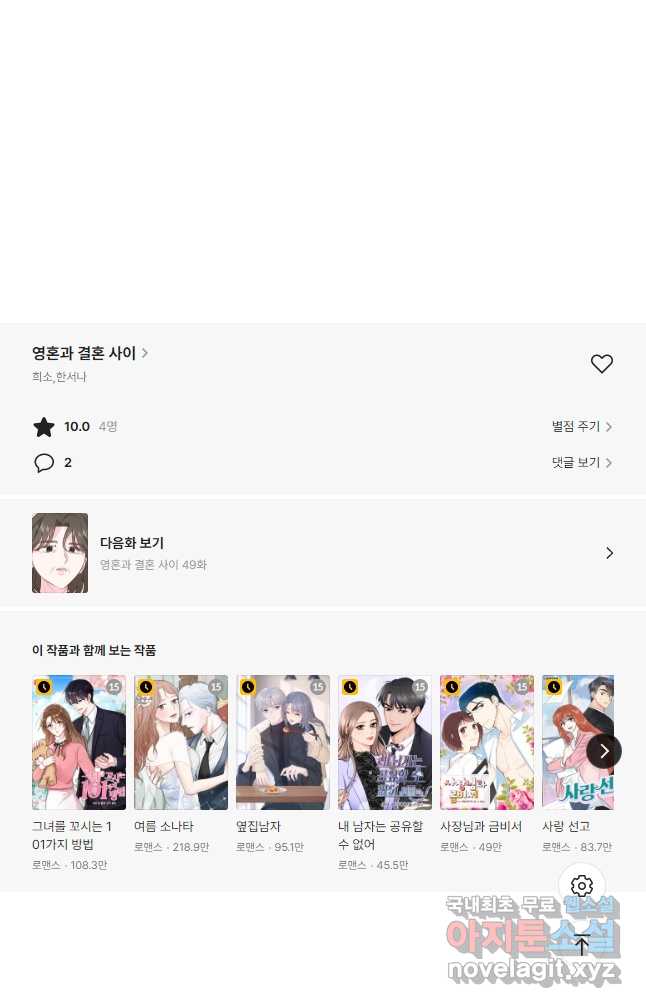
Task: Show more recommended titles with the arrow
Action: [x=604, y=751]
